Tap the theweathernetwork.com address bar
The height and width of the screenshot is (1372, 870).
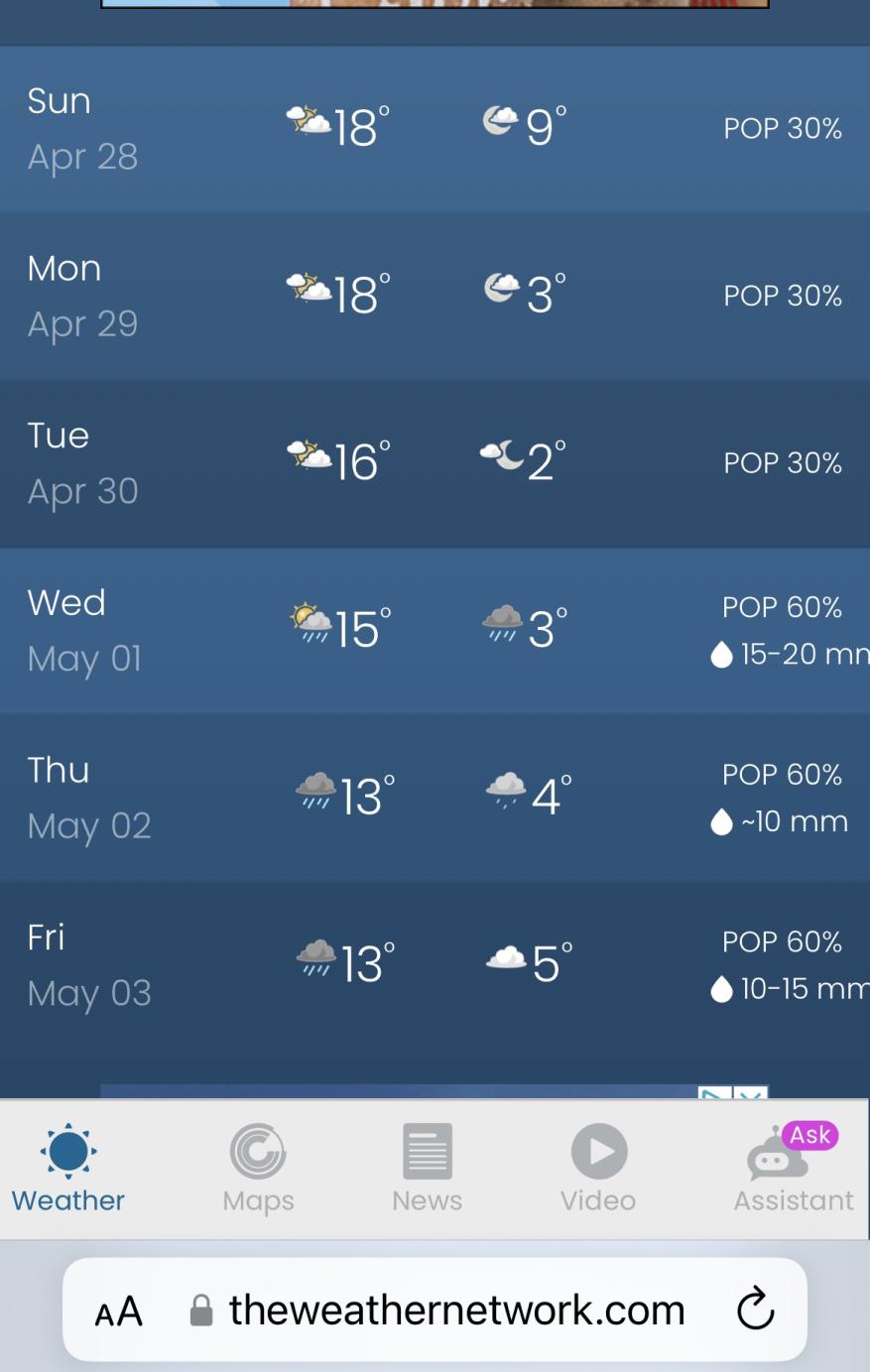pos(456,1310)
